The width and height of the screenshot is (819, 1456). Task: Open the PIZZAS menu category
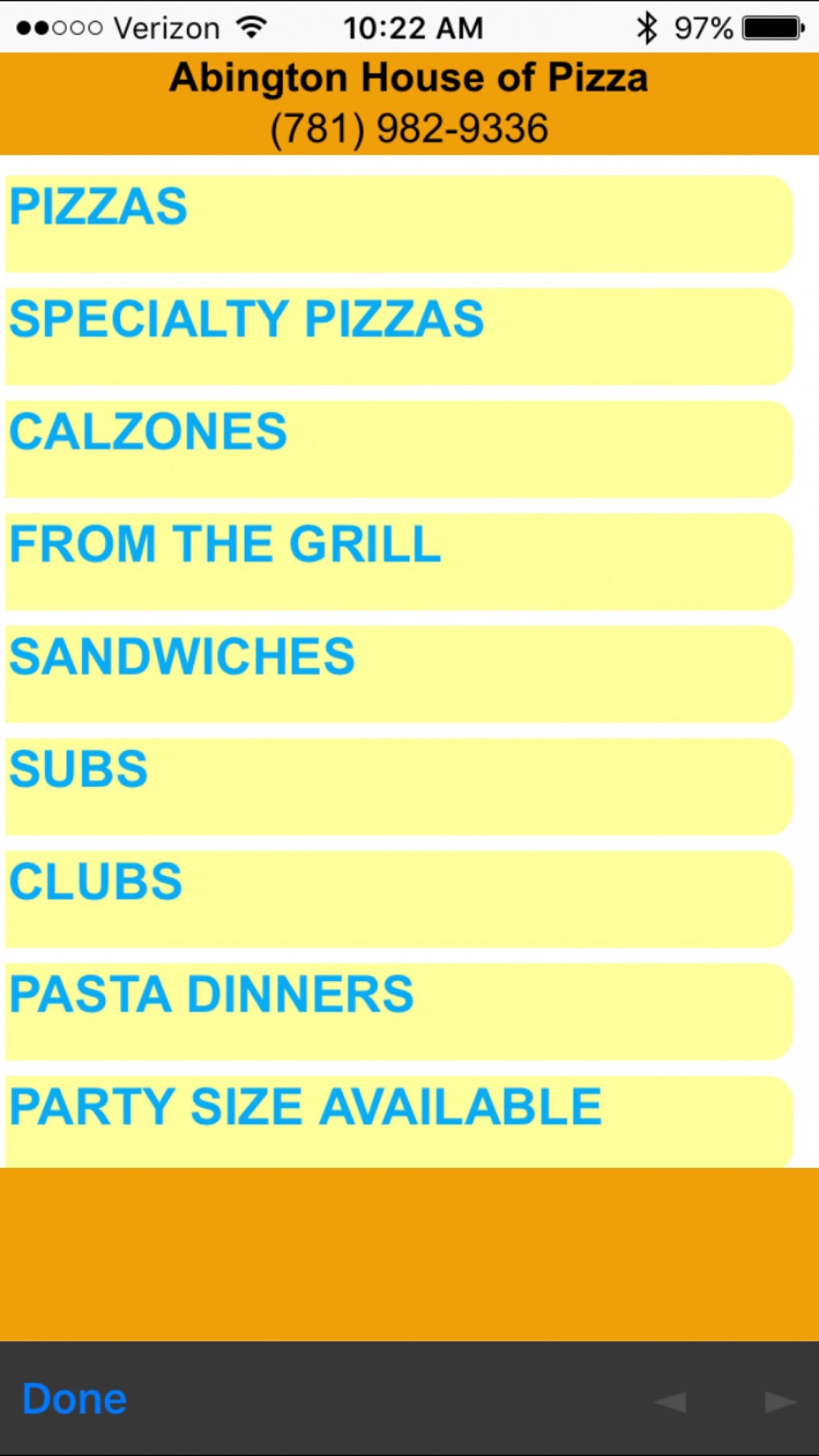point(399,224)
